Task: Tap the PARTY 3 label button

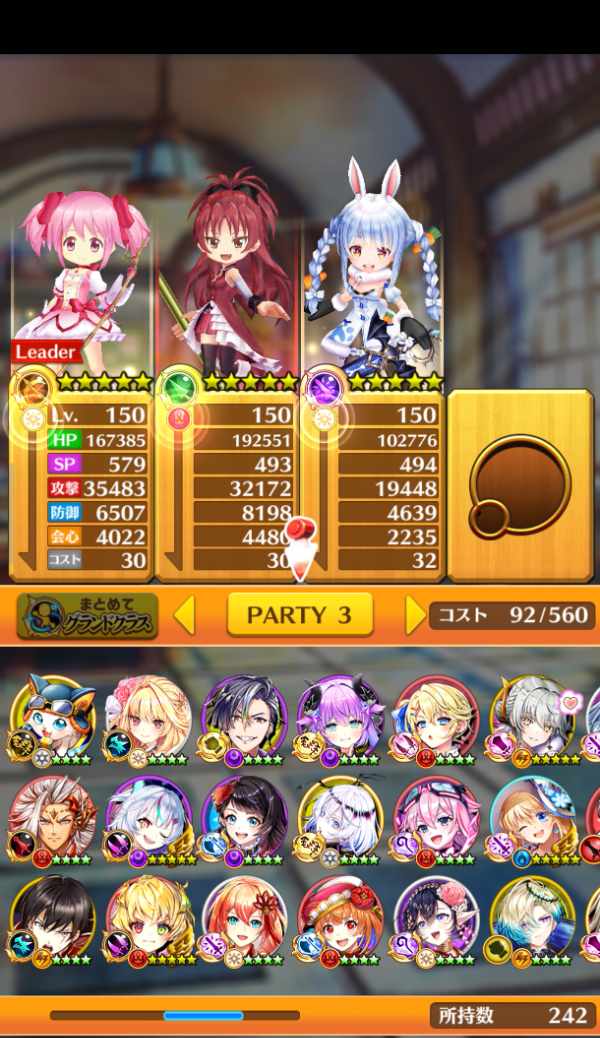Action: (300, 615)
